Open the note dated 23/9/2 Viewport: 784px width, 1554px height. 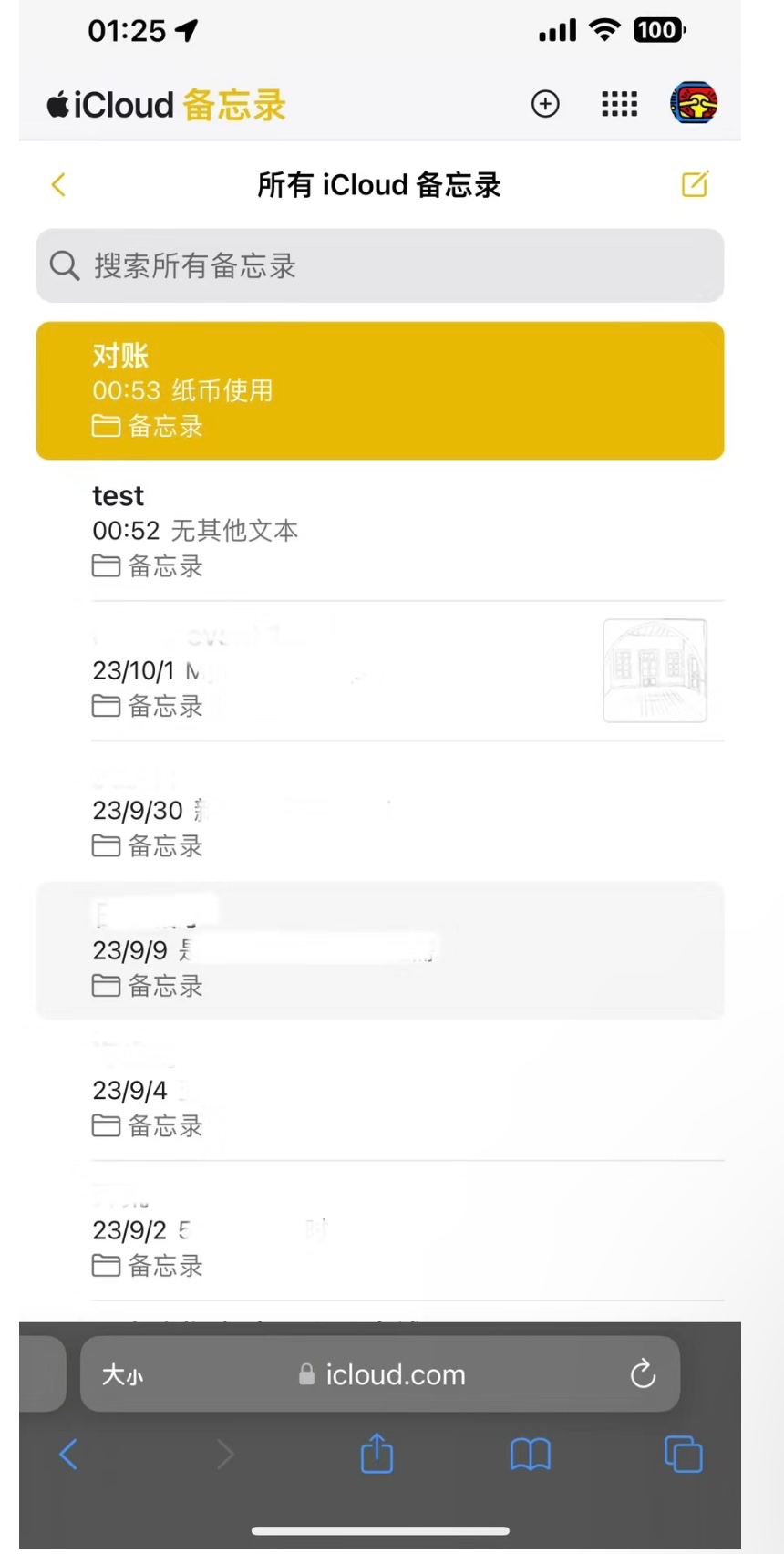(380, 1230)
